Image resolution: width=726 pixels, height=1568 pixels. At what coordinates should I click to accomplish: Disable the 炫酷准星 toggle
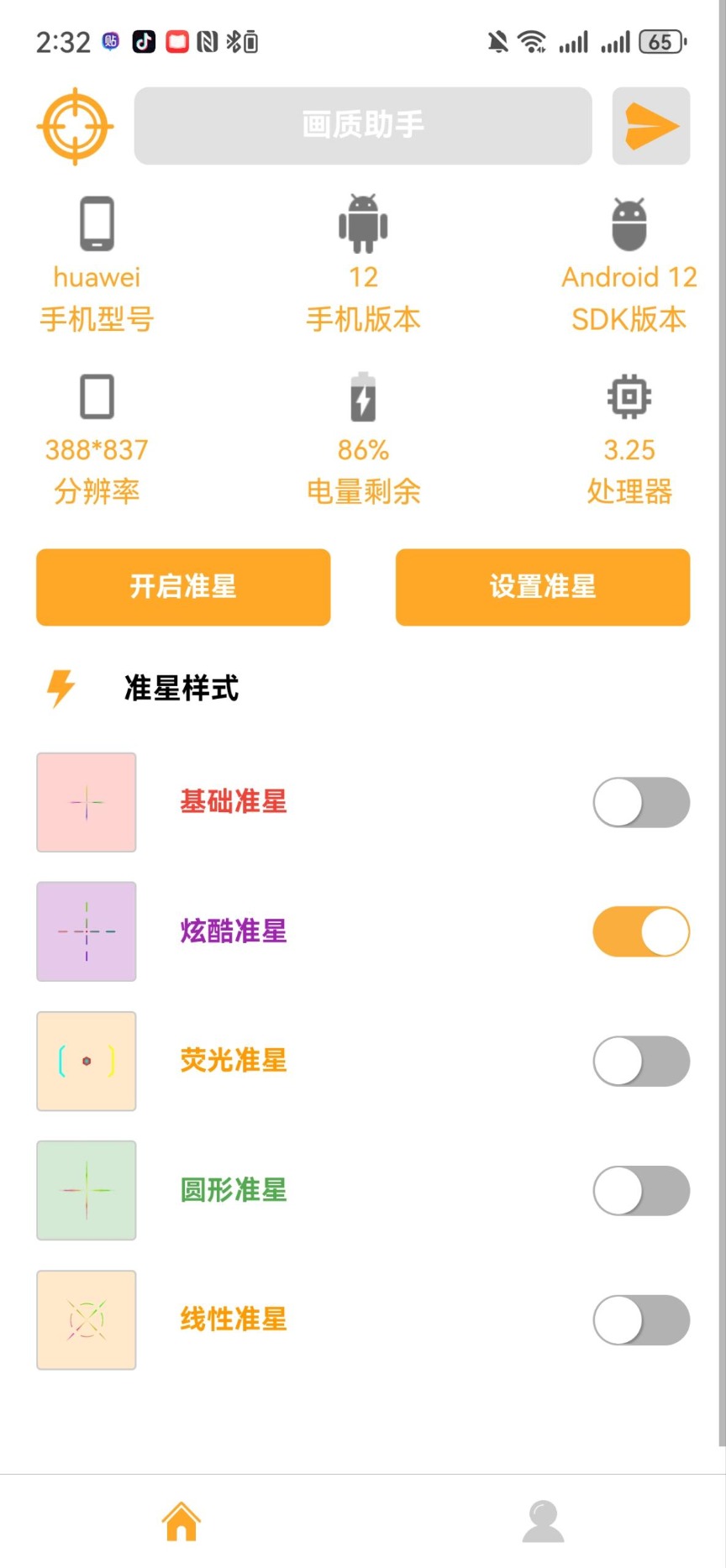pos(640,931)
